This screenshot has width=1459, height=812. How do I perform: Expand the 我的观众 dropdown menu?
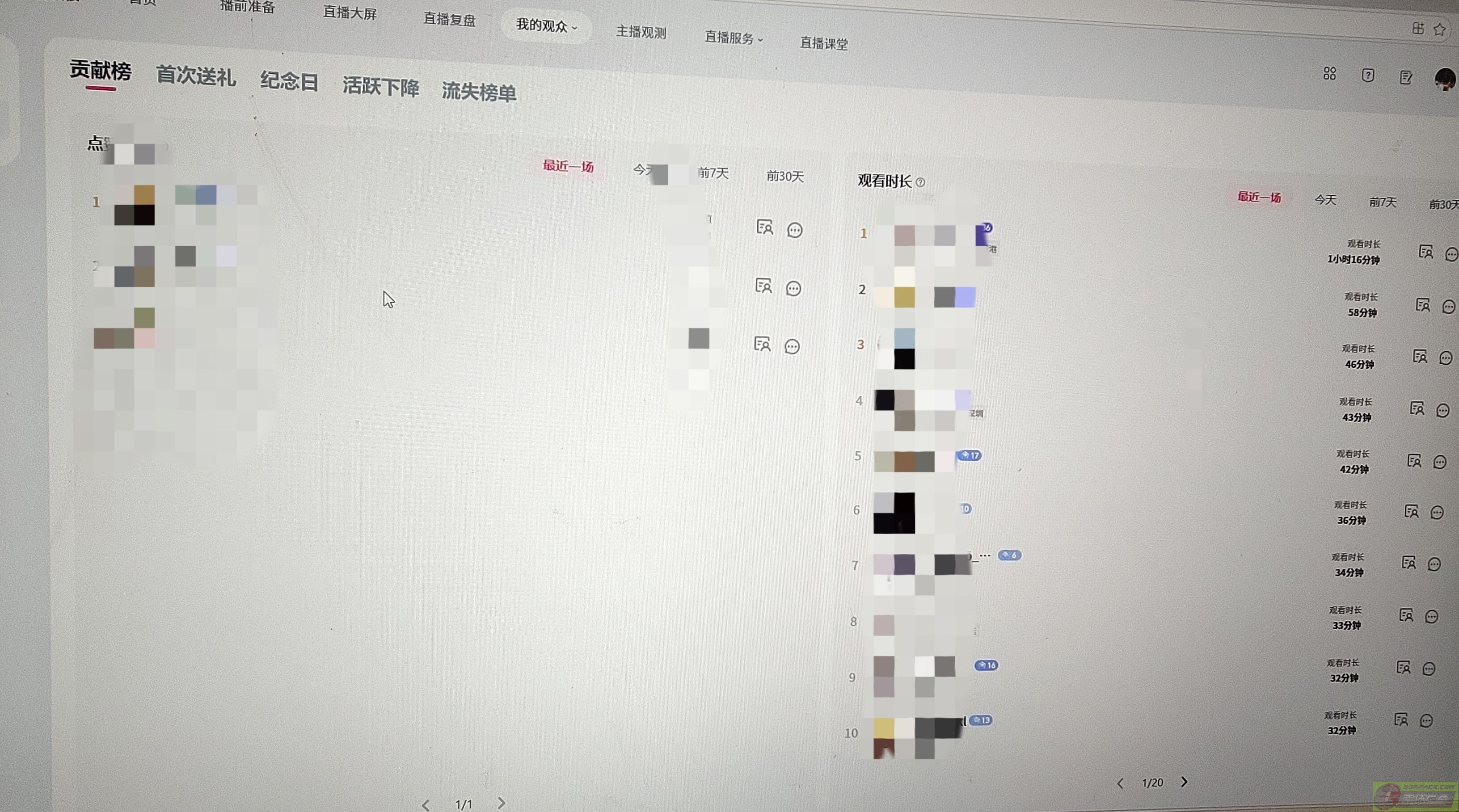pos(546,26)
